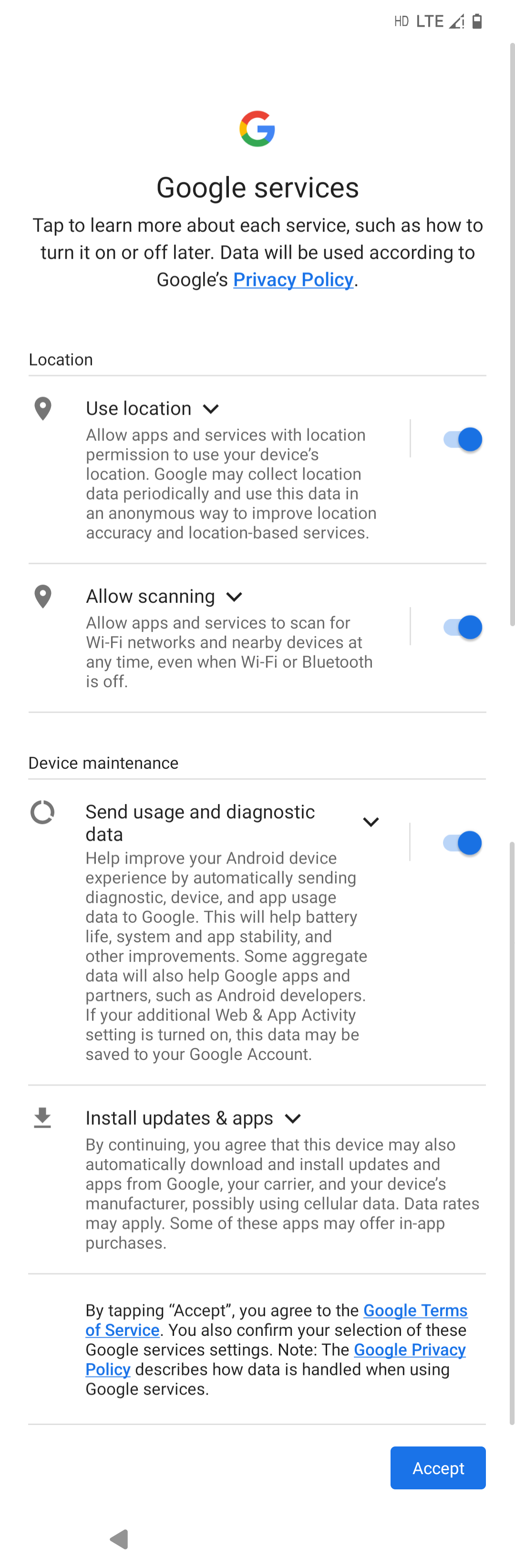The image size is (515, 1568).
Task: Expand the Allow scanning details
Action: (234, 597)
